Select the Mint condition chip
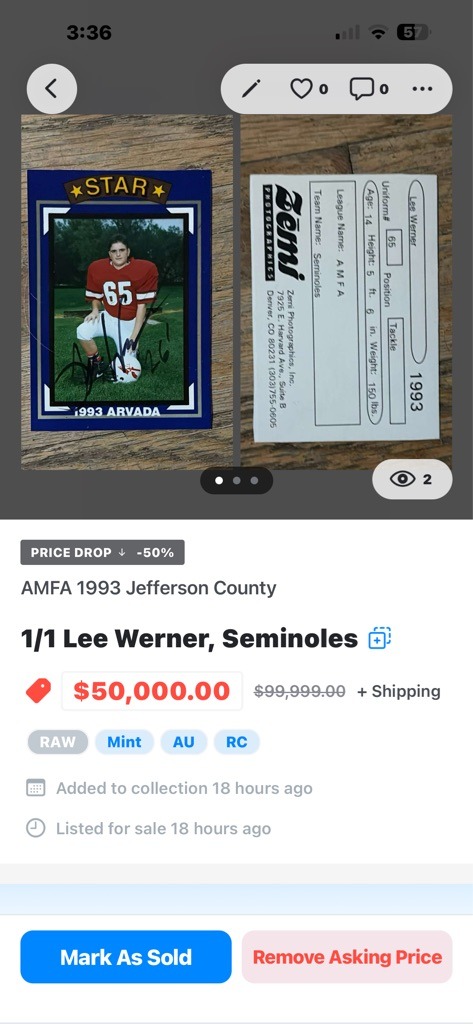This screenshot has width=473, height=1024. (124, 742)
